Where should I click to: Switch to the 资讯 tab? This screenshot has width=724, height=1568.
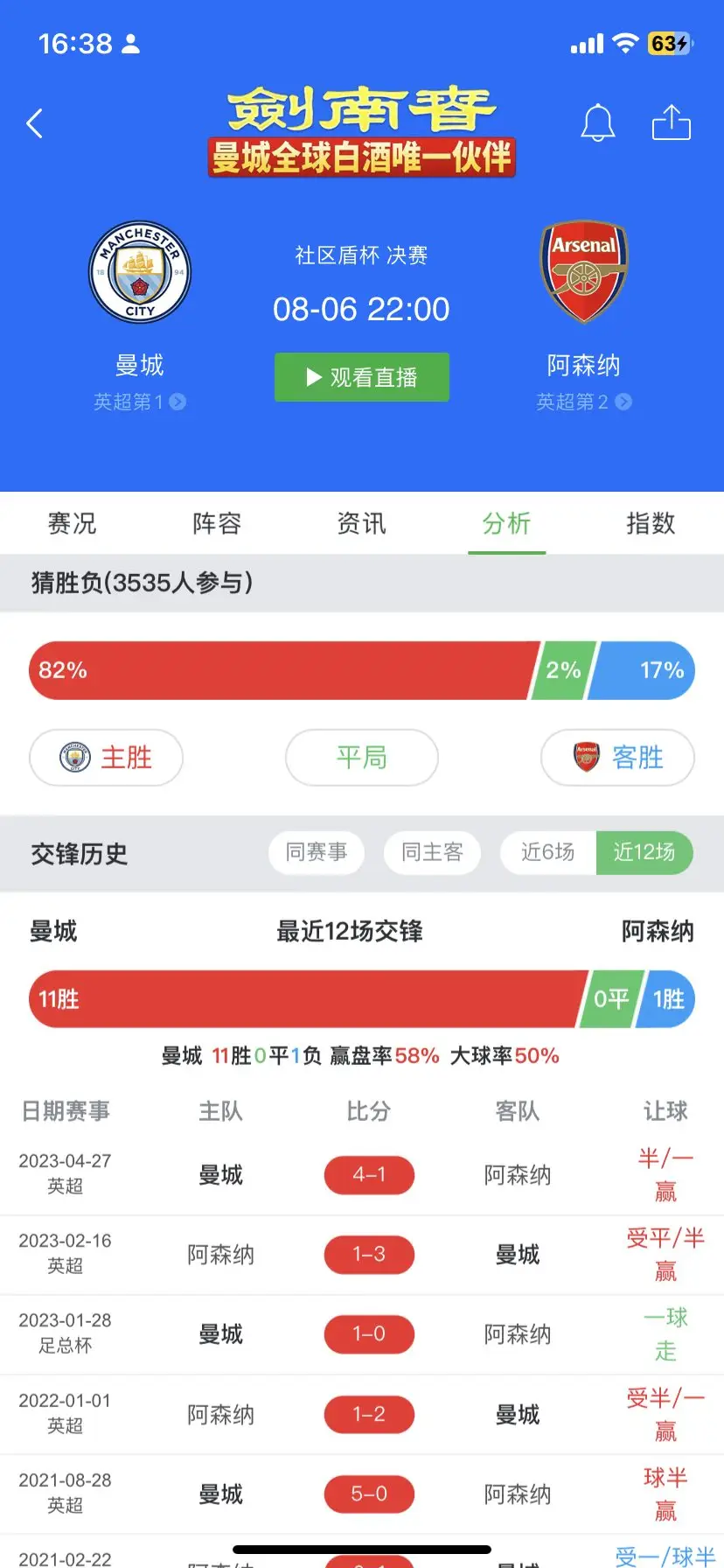pos(361,523)
